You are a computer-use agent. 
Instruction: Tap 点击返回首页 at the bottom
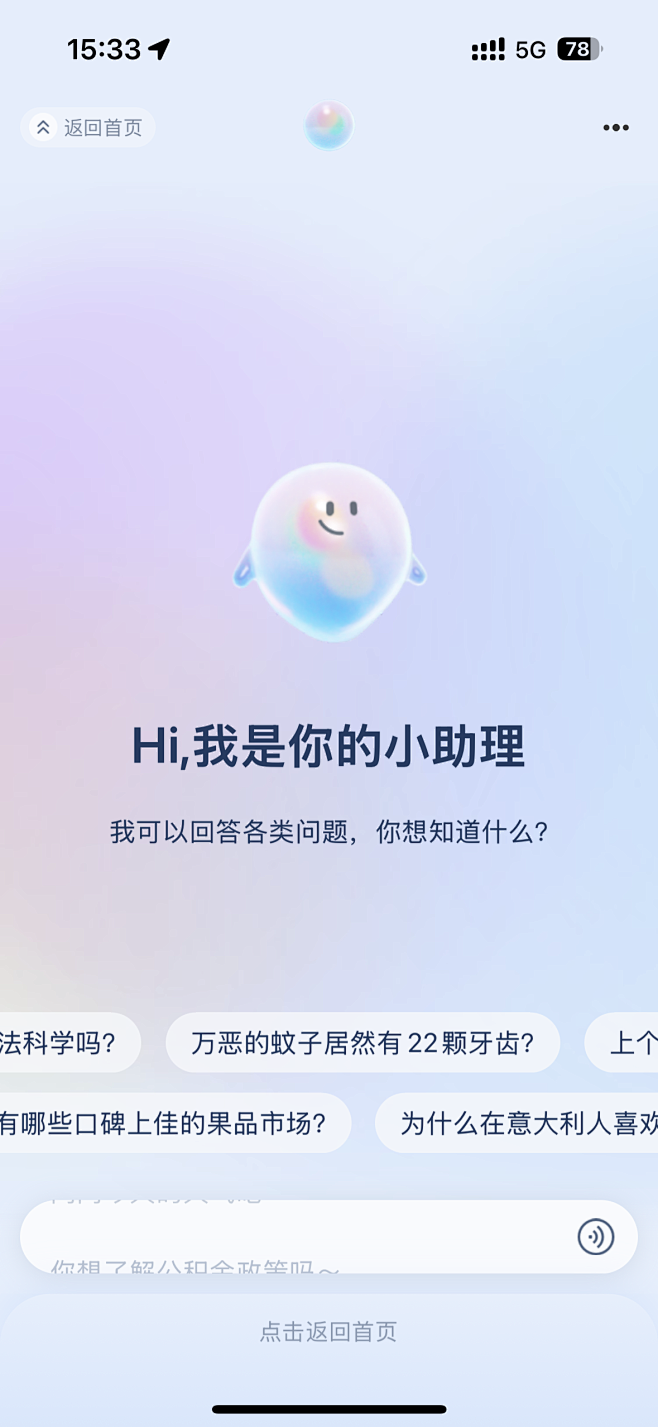329,1332
